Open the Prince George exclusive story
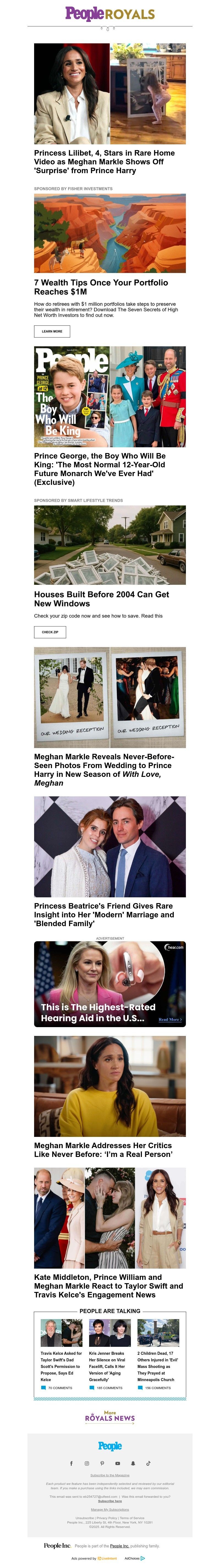The height and width of the screenshot is (1568, 220). pyautogui.click(x=99, y=469)
